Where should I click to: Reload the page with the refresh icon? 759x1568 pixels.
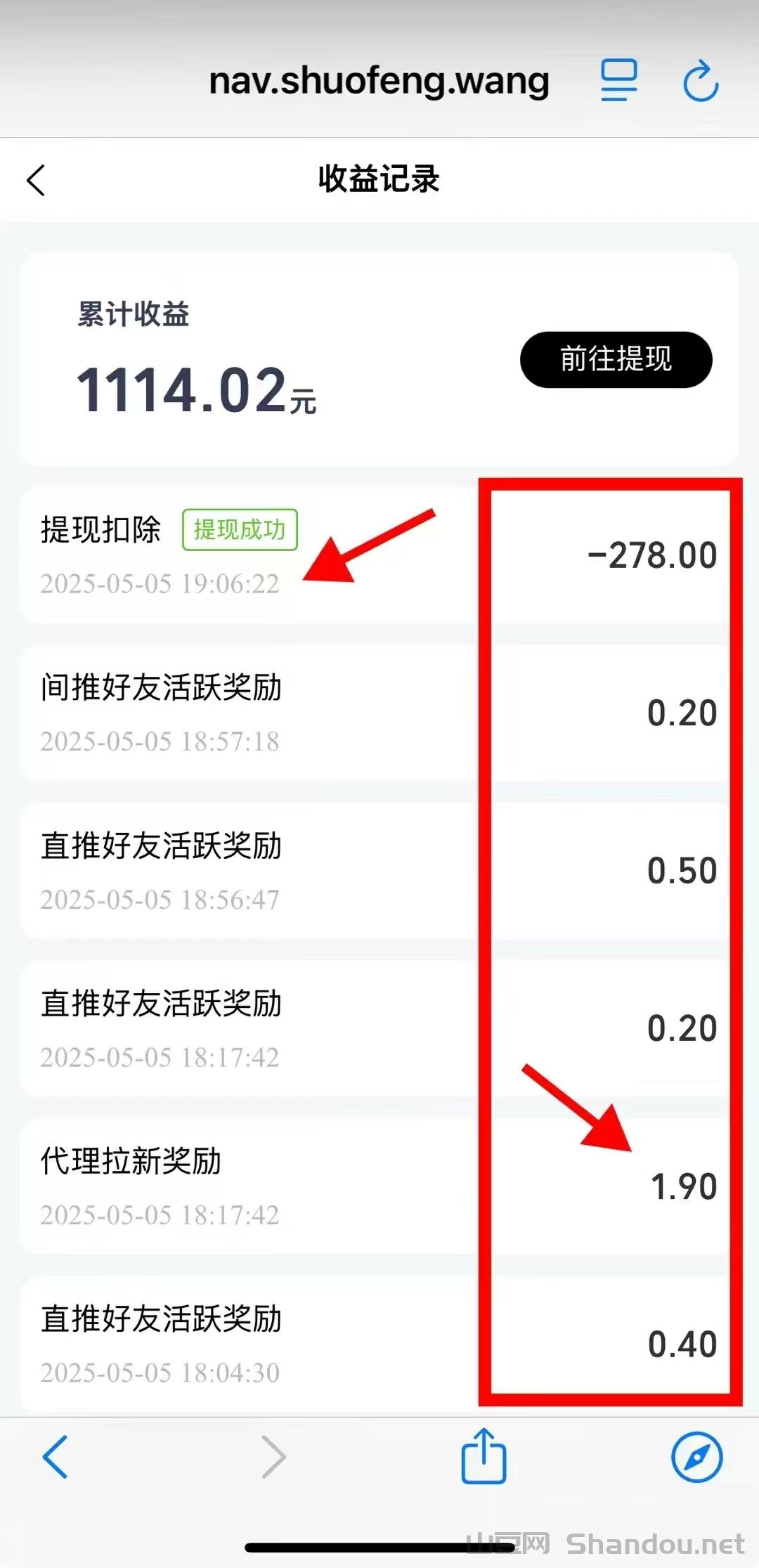[x=701, y=82]
